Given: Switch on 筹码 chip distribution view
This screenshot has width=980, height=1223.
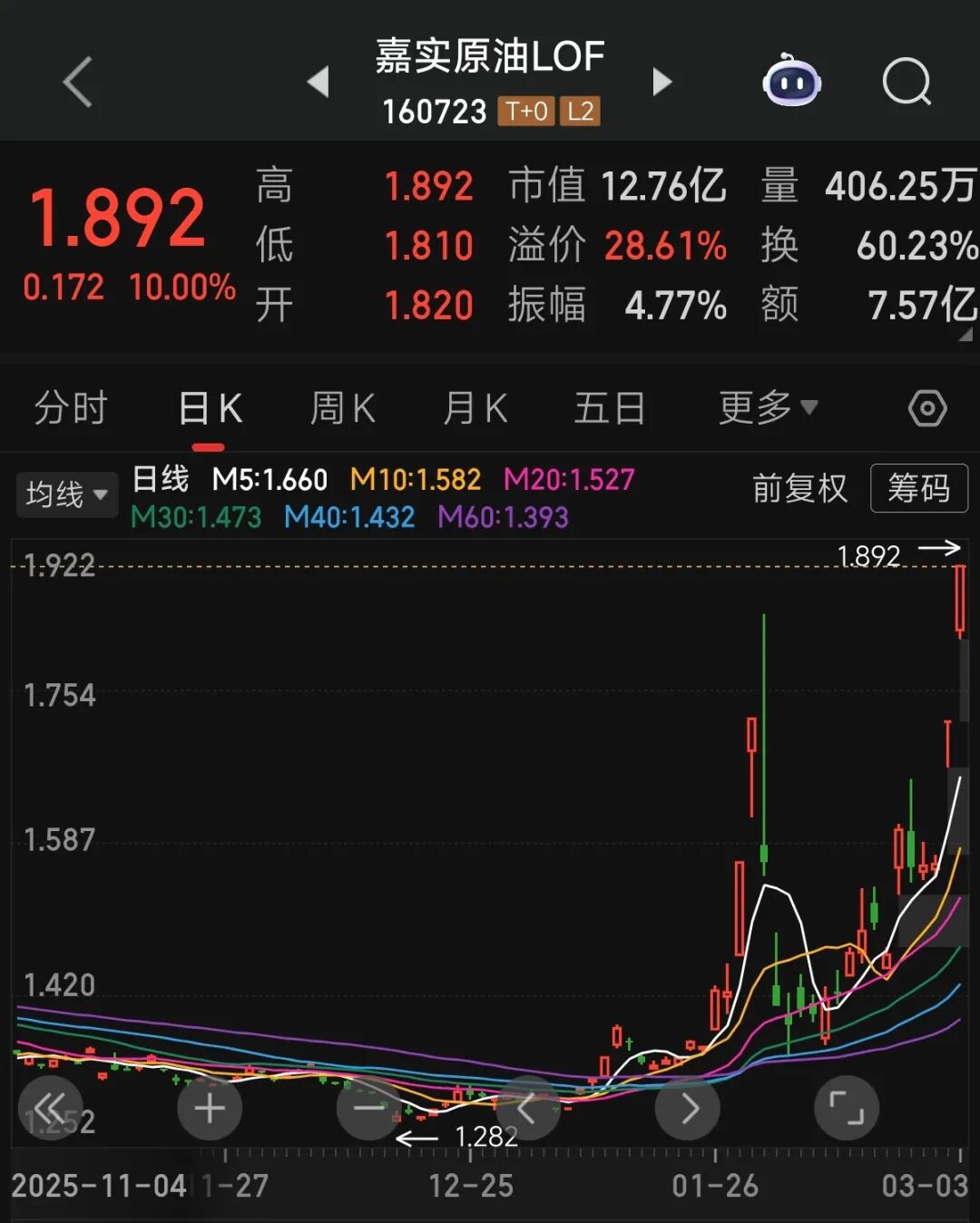Looking at the screenshot, I should click(x=919, y=489).
